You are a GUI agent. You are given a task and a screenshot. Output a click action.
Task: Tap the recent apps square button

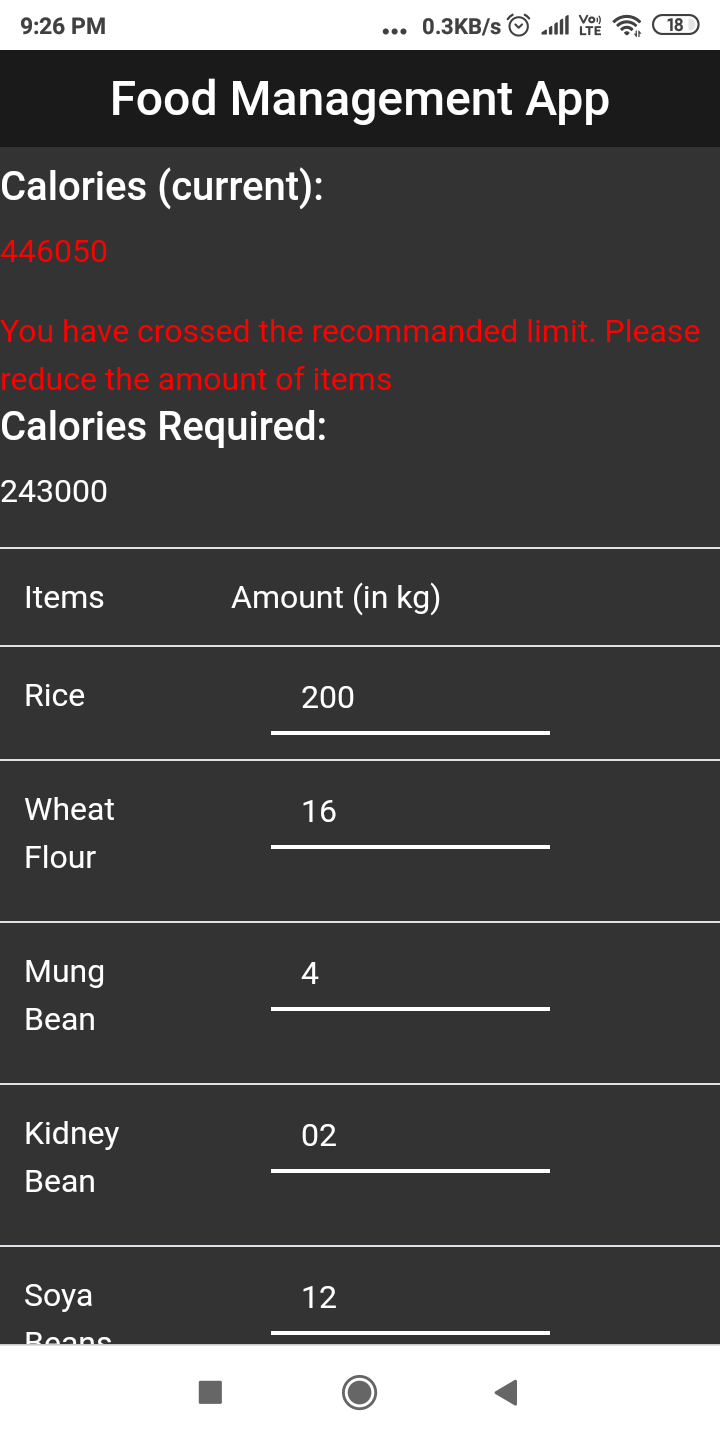(x=211, y=1391)
